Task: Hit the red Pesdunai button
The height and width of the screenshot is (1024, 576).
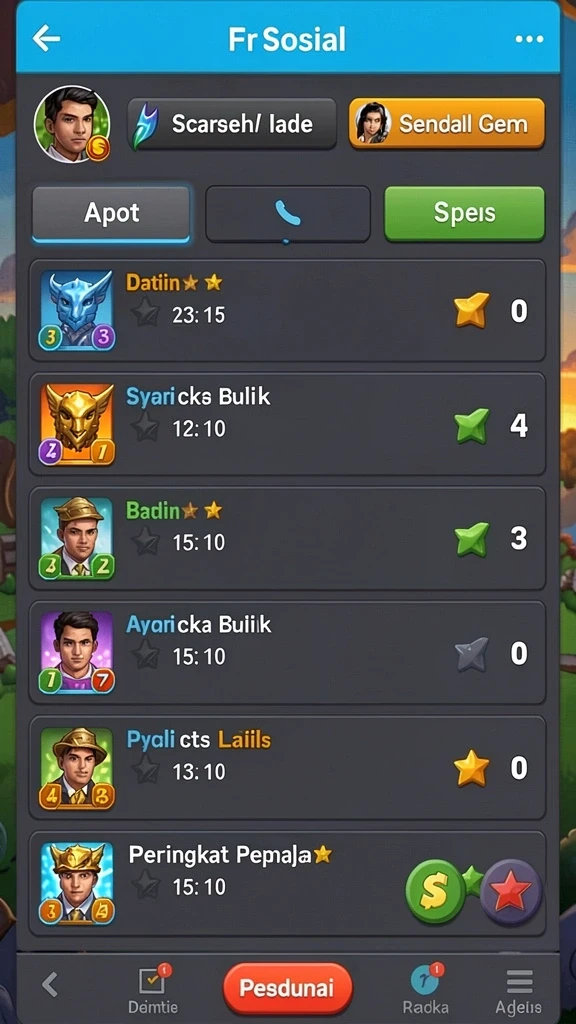Action: tap(287, 987)
